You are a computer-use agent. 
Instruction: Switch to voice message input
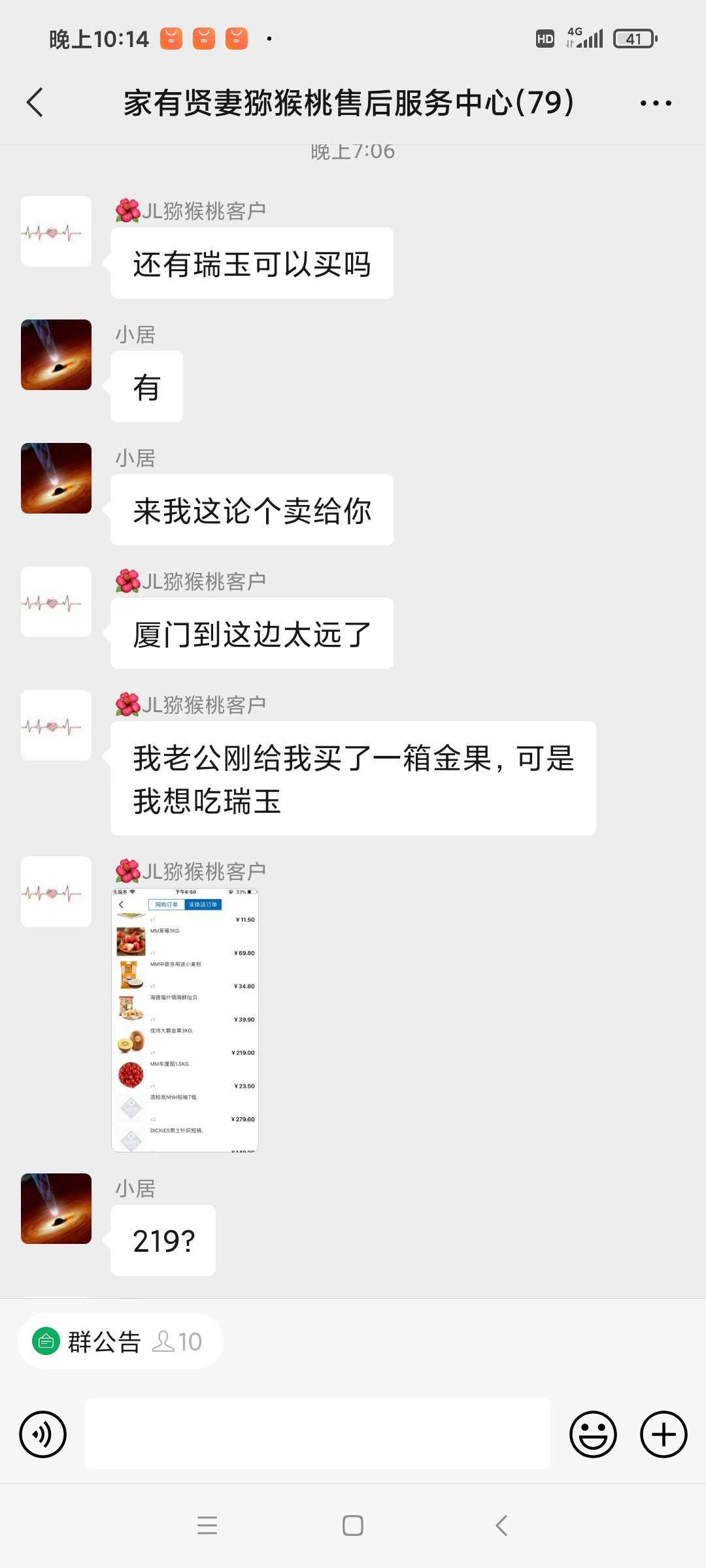point(43,1434)
